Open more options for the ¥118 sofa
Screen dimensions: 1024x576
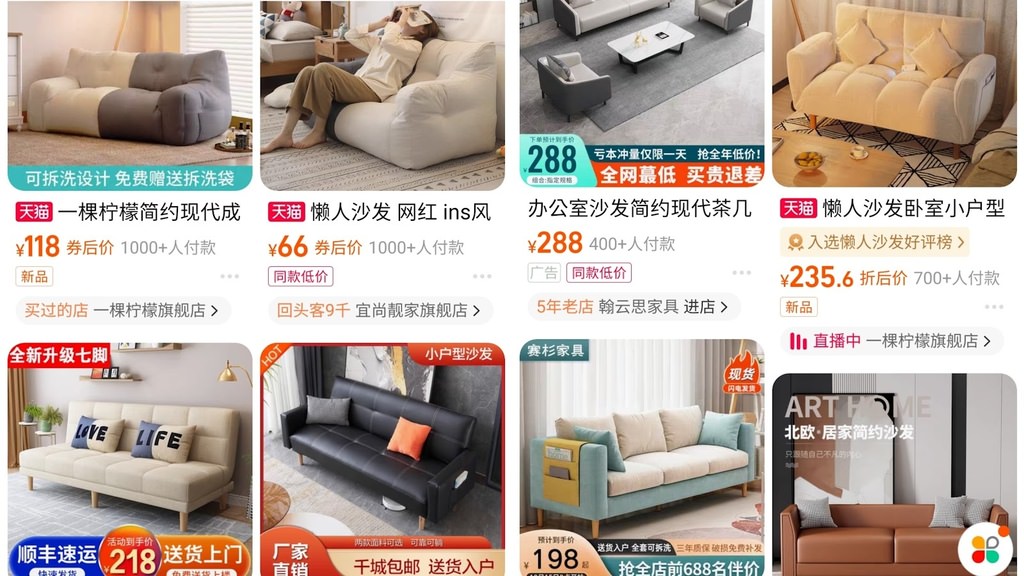click(230, 276)
